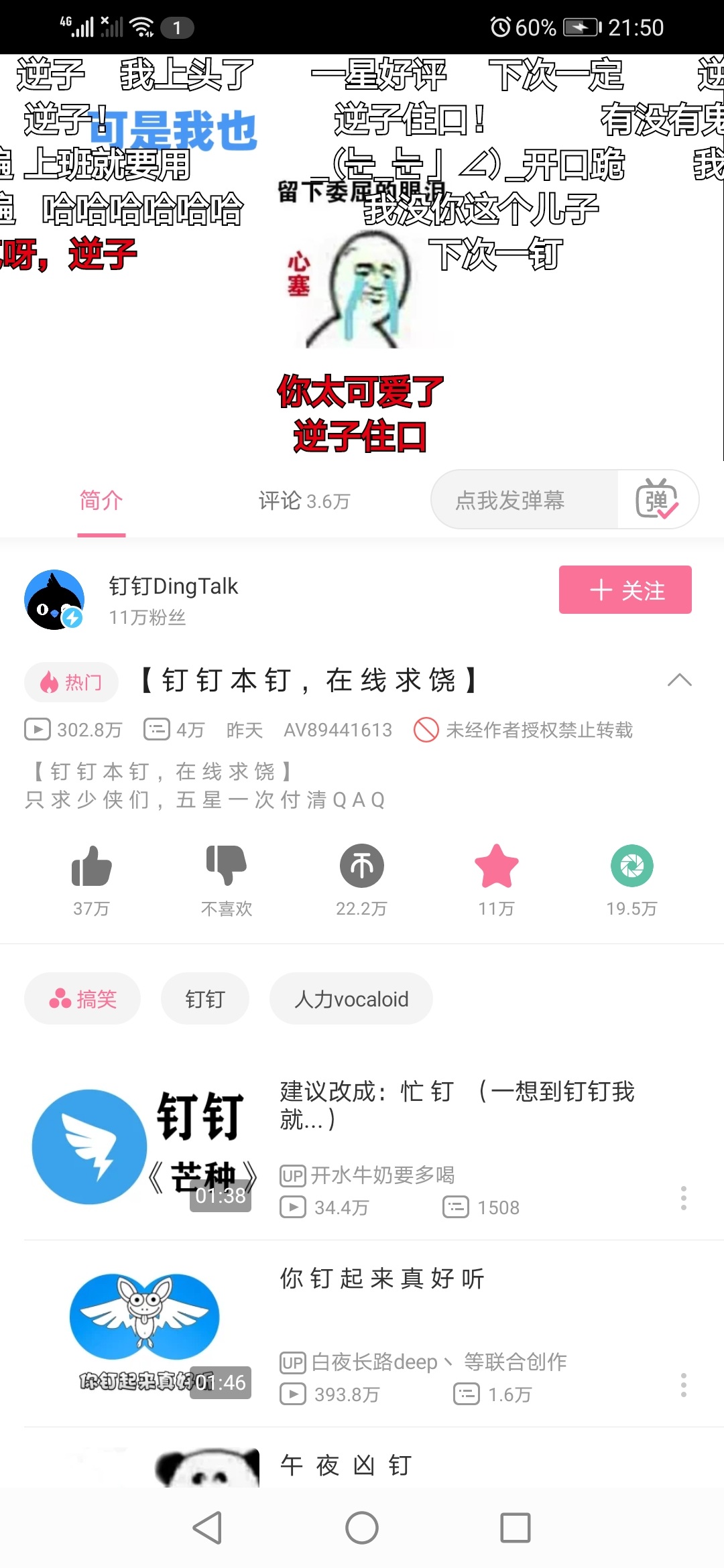This screenshot has width=724, height=1568.
Task: Open the 搞笑 tag chip
Action: click(82, 998)
